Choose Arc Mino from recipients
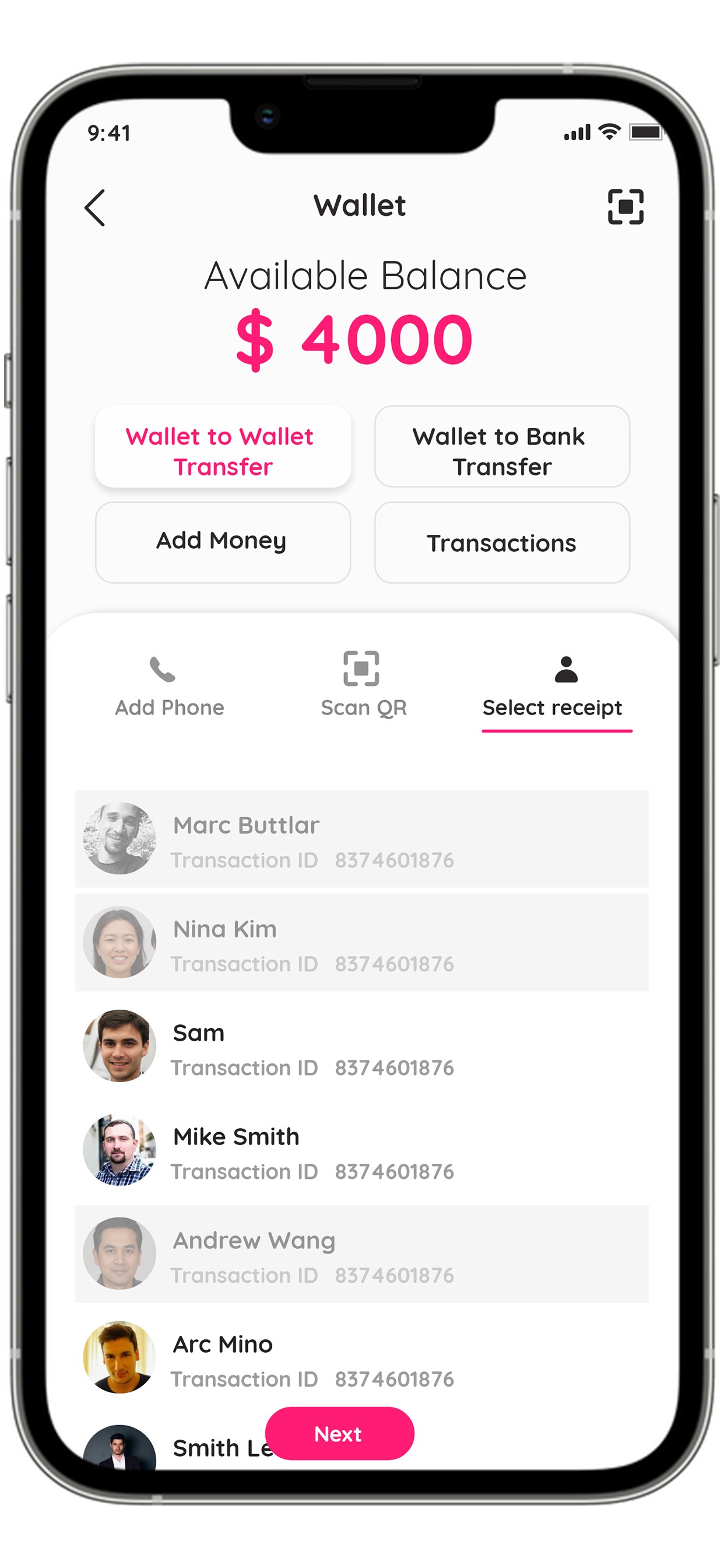The height and width of the screenshot is (1568, 724). (361, 1357)
